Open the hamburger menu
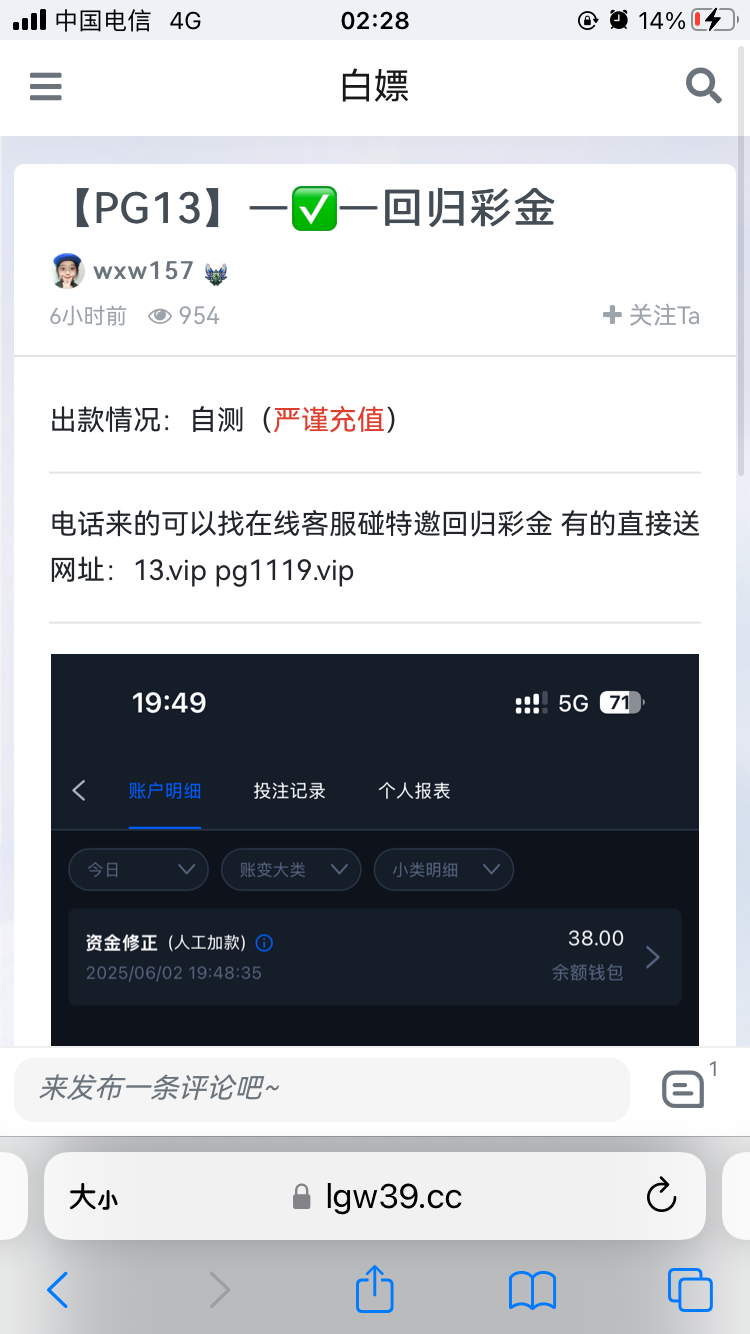This screenshot has height=1334, width=750. click(46, 87)
